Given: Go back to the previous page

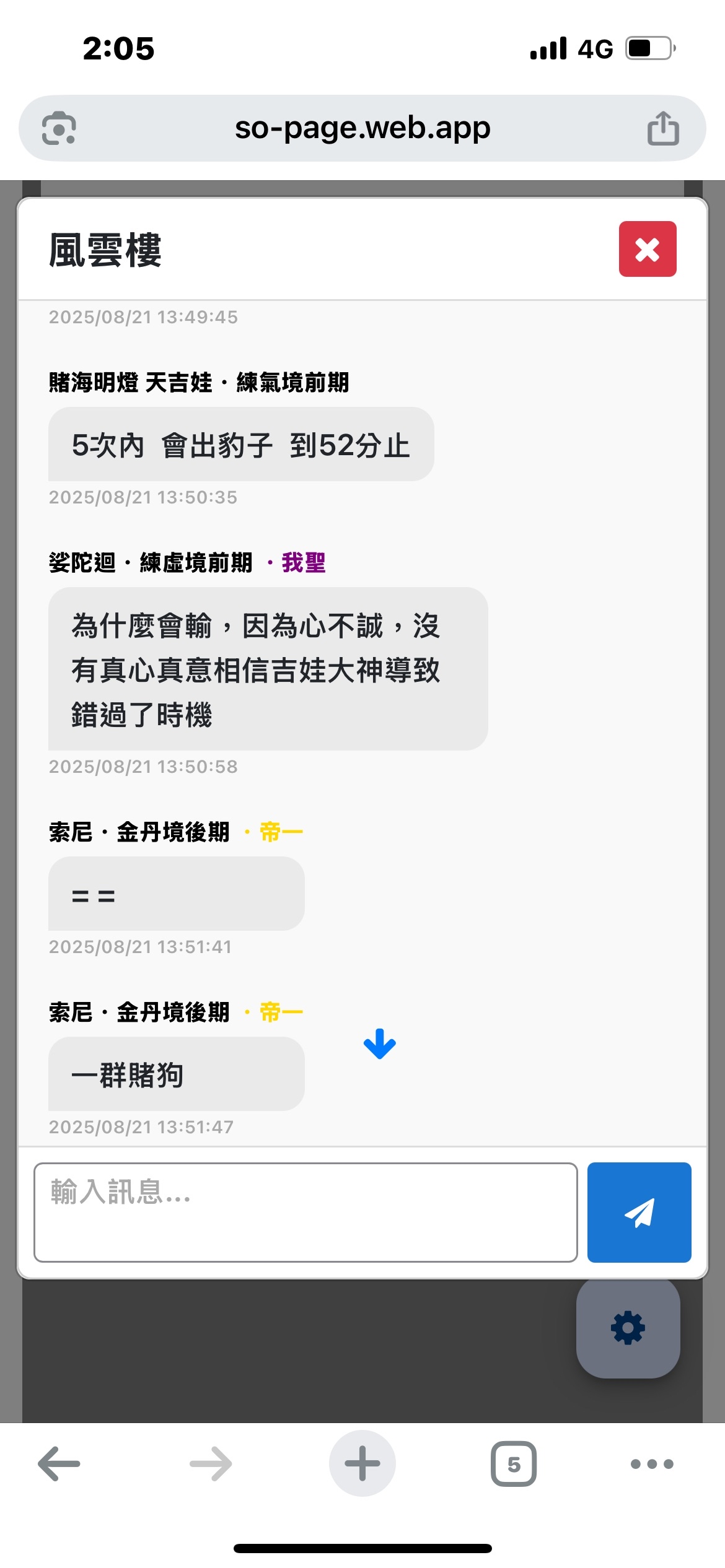Looking at the screenshot, I should click(x=59, y=1464).
